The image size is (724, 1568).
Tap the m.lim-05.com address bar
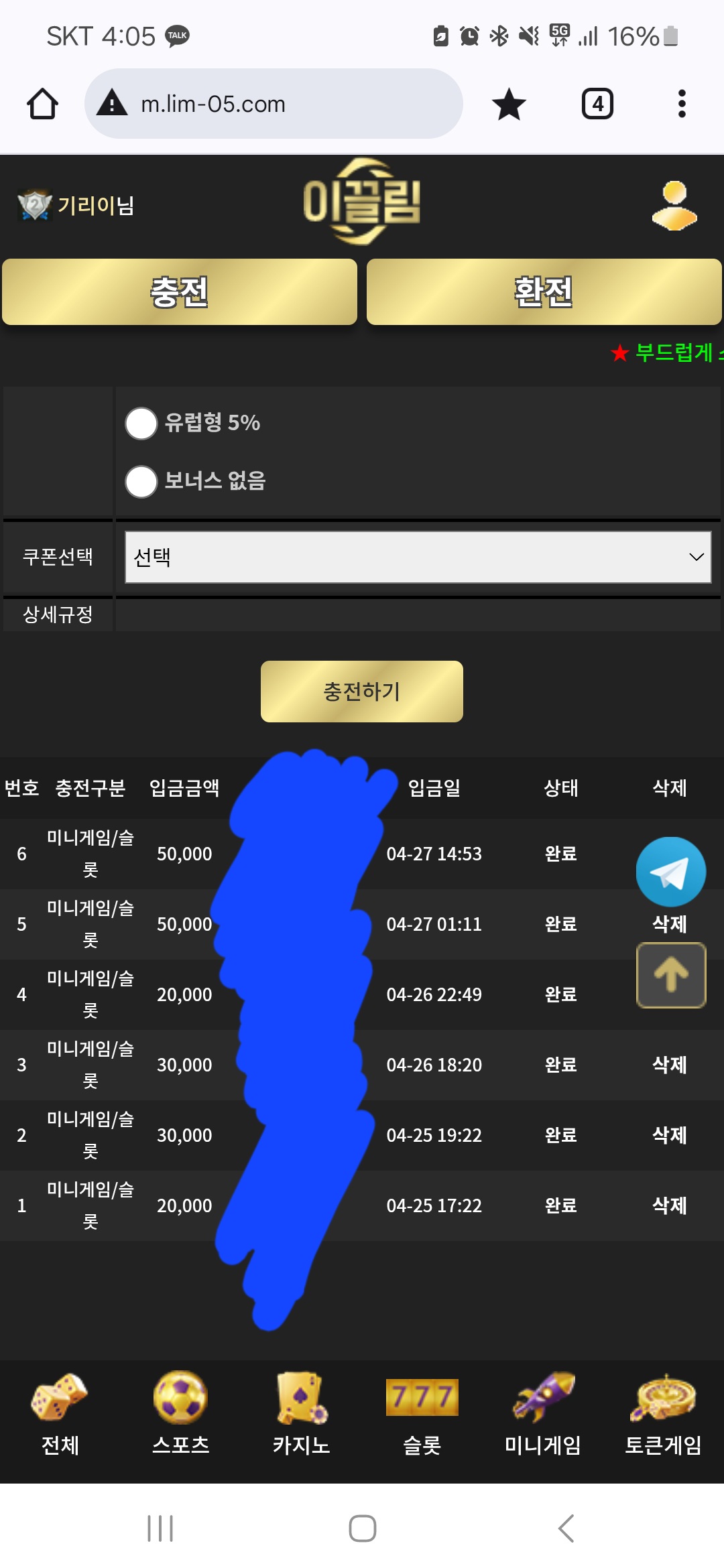point(274,104)
